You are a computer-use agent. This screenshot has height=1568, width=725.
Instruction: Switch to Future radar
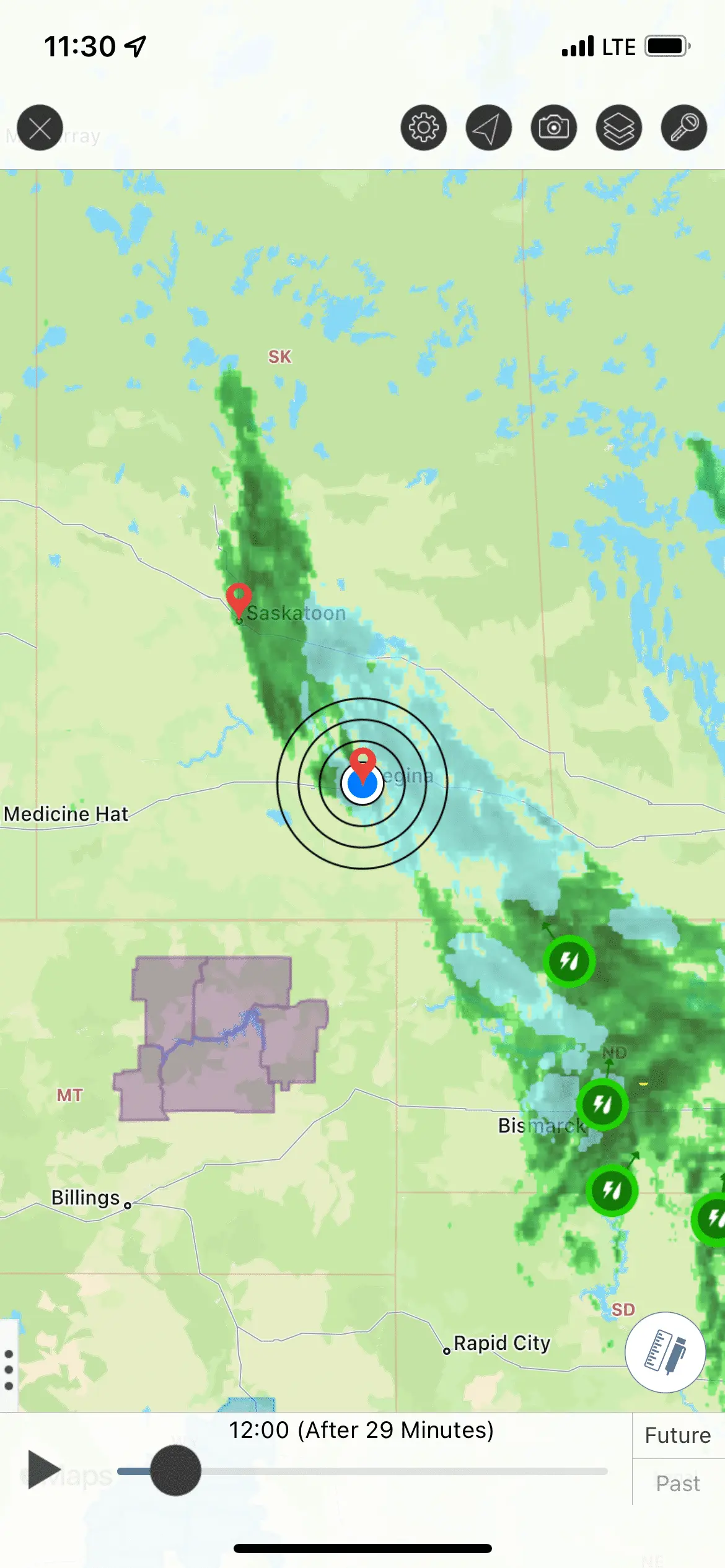678,1435
